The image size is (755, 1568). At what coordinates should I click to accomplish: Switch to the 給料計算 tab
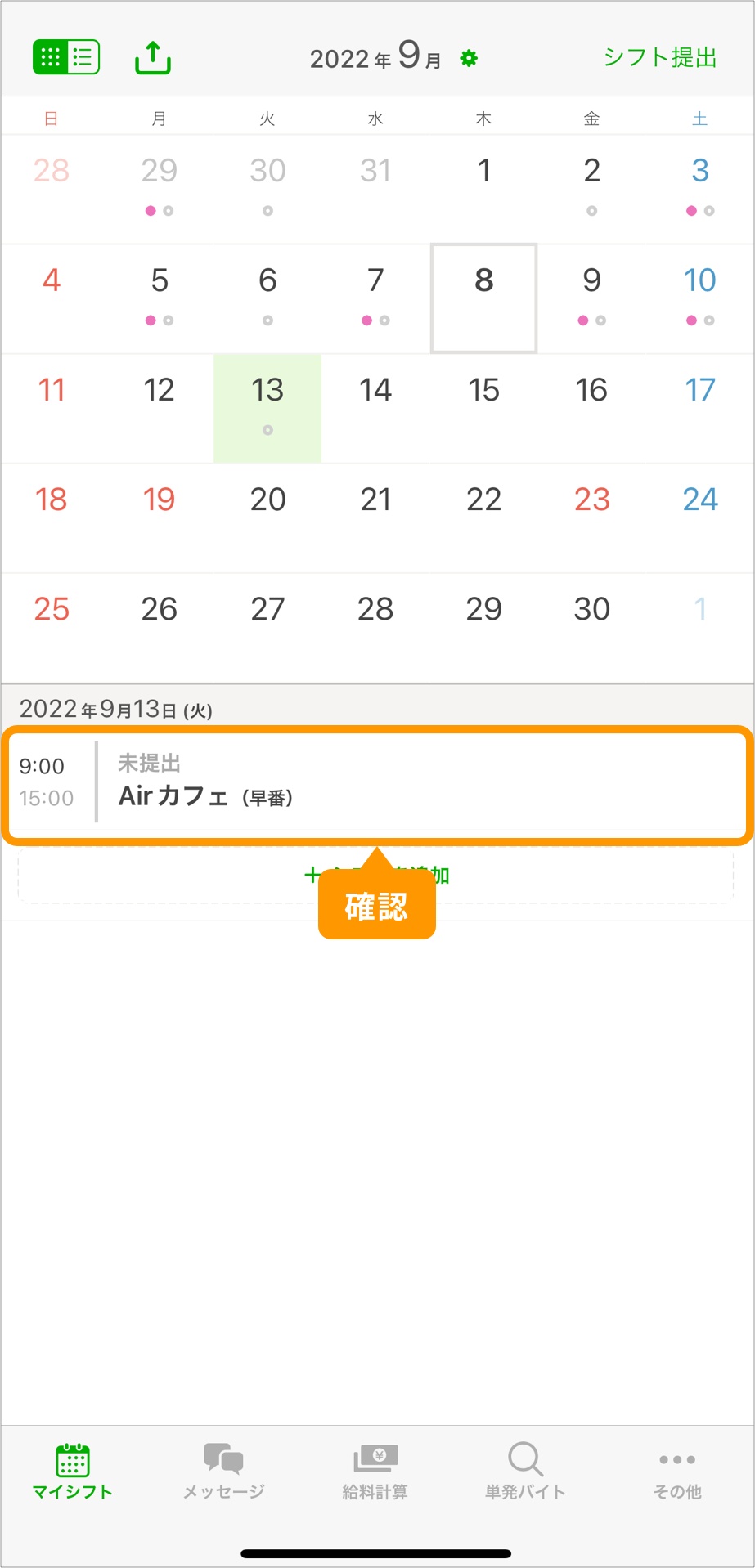pos(375,1471)
